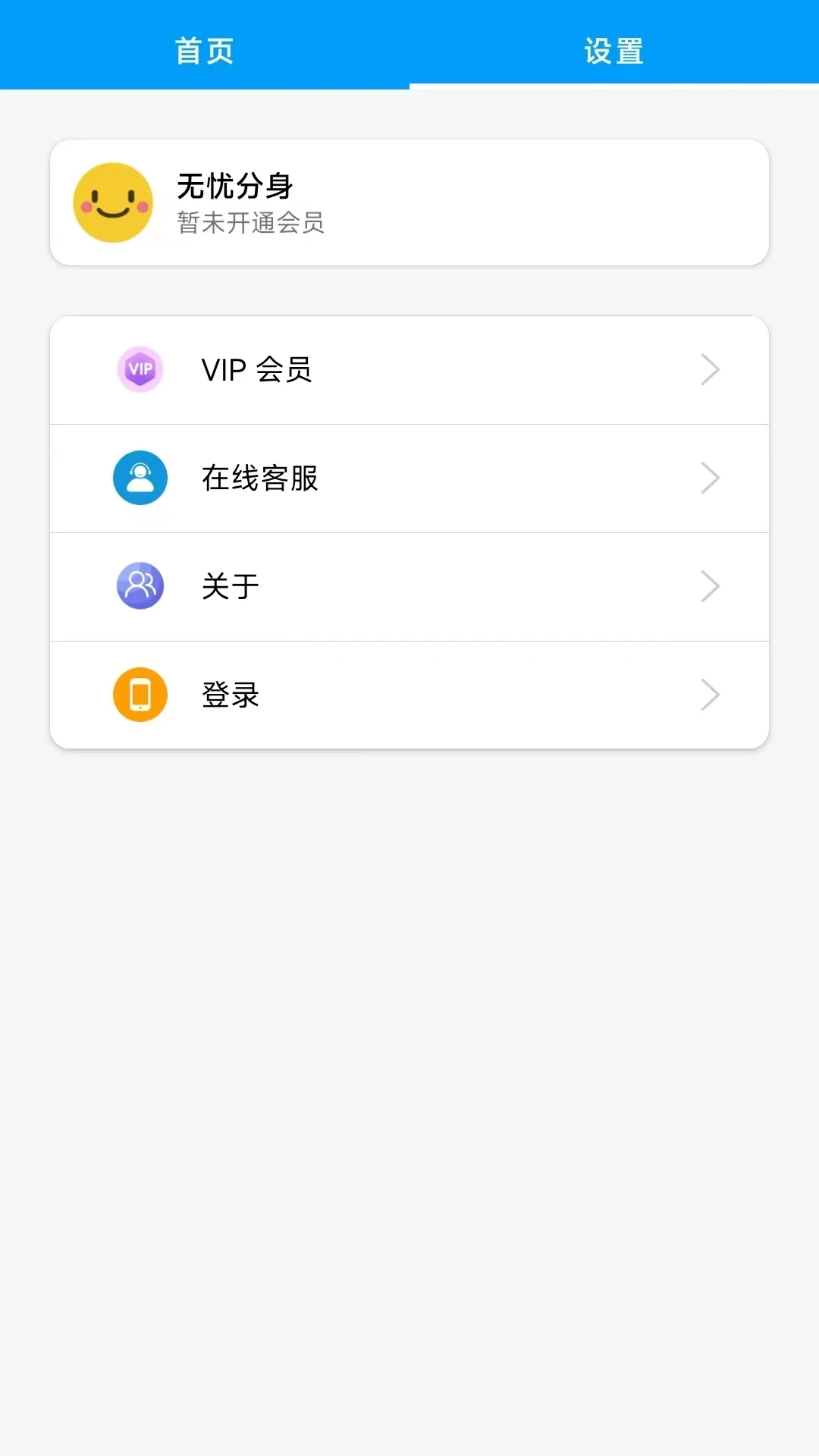
Task: Open the VIP 会员 entry
Action: (409, 369)
